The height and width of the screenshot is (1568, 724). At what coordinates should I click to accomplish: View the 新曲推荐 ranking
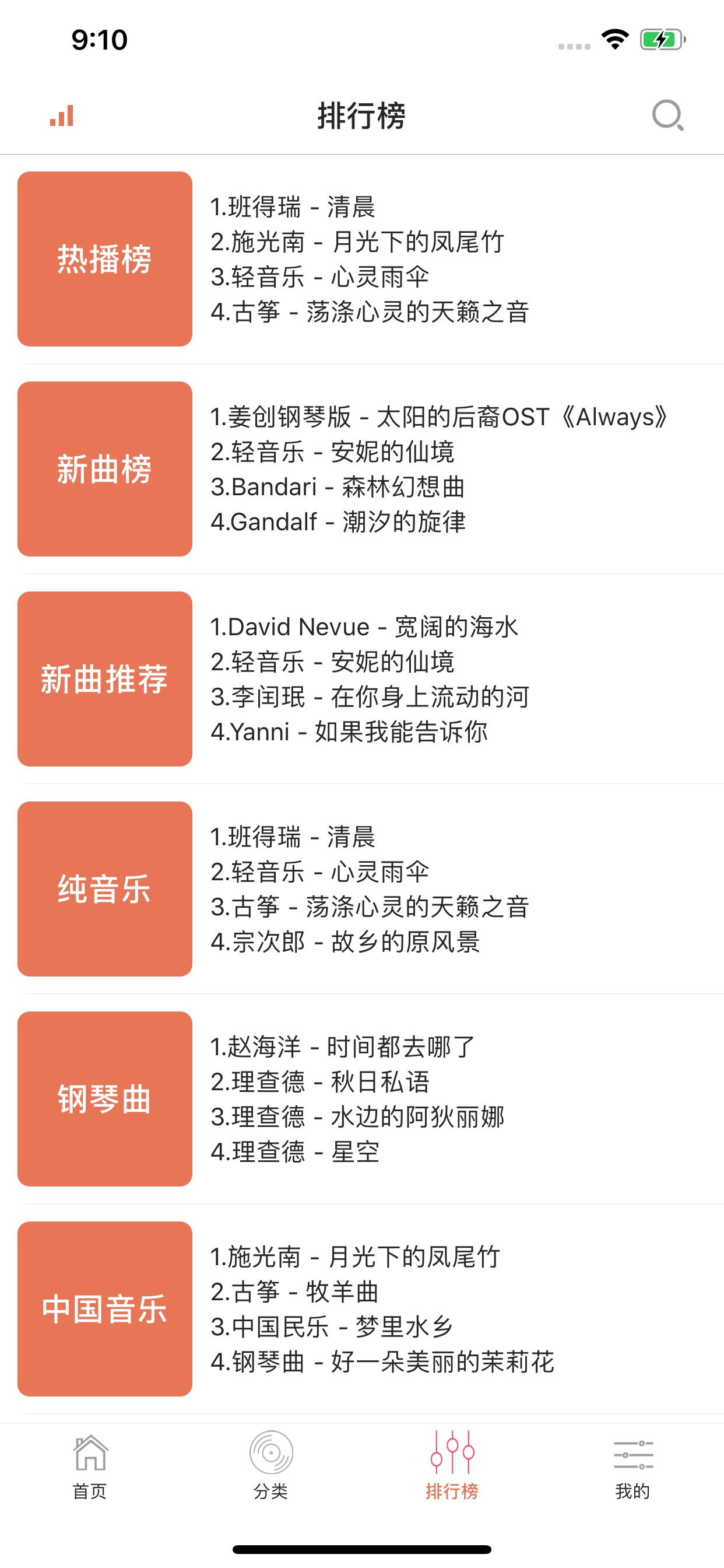105,678
